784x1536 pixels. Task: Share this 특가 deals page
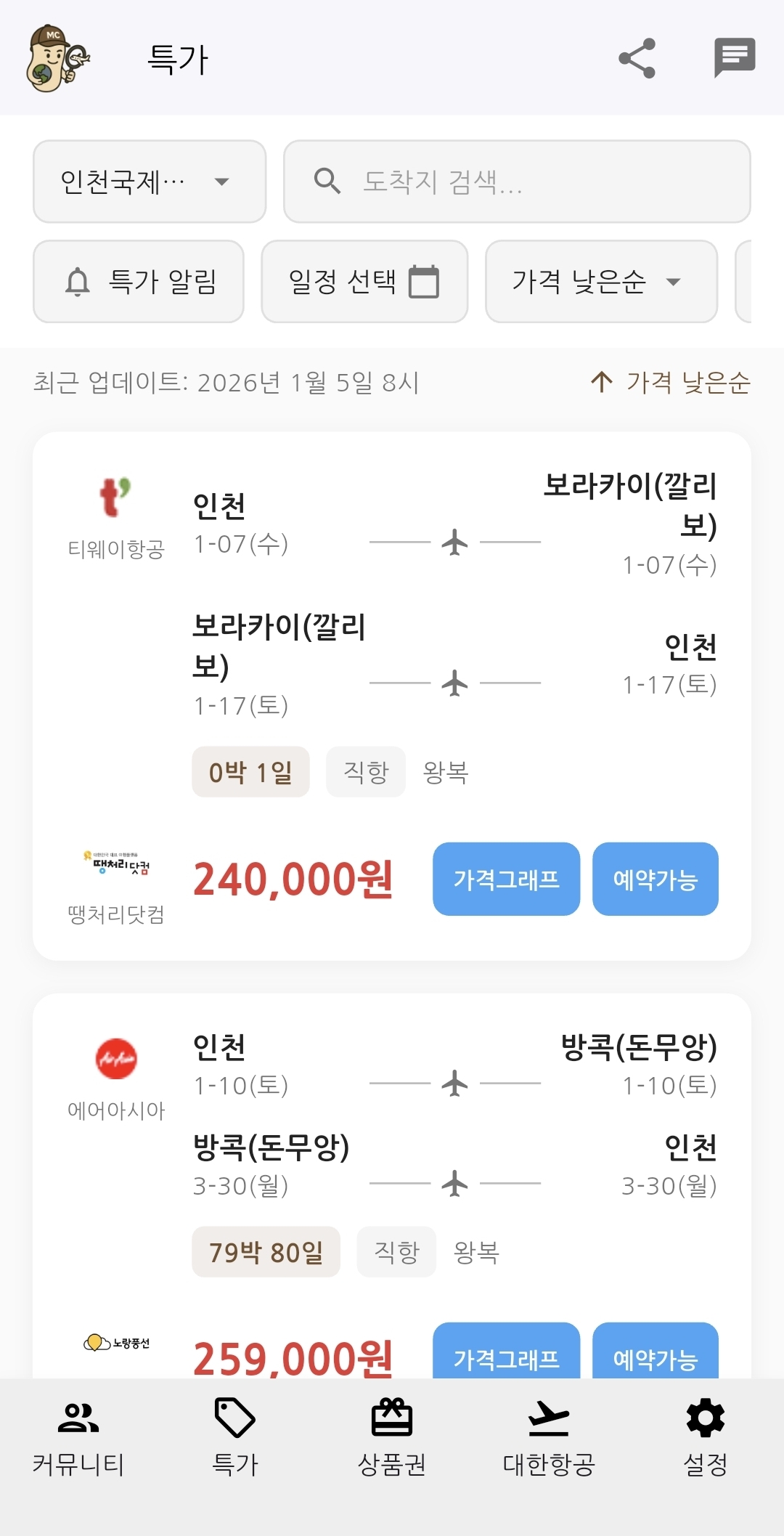(x=637, y=59)
